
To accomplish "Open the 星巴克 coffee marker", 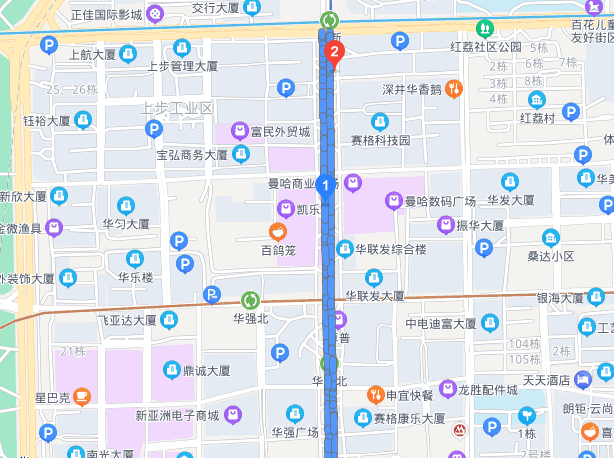I will 80,396.
